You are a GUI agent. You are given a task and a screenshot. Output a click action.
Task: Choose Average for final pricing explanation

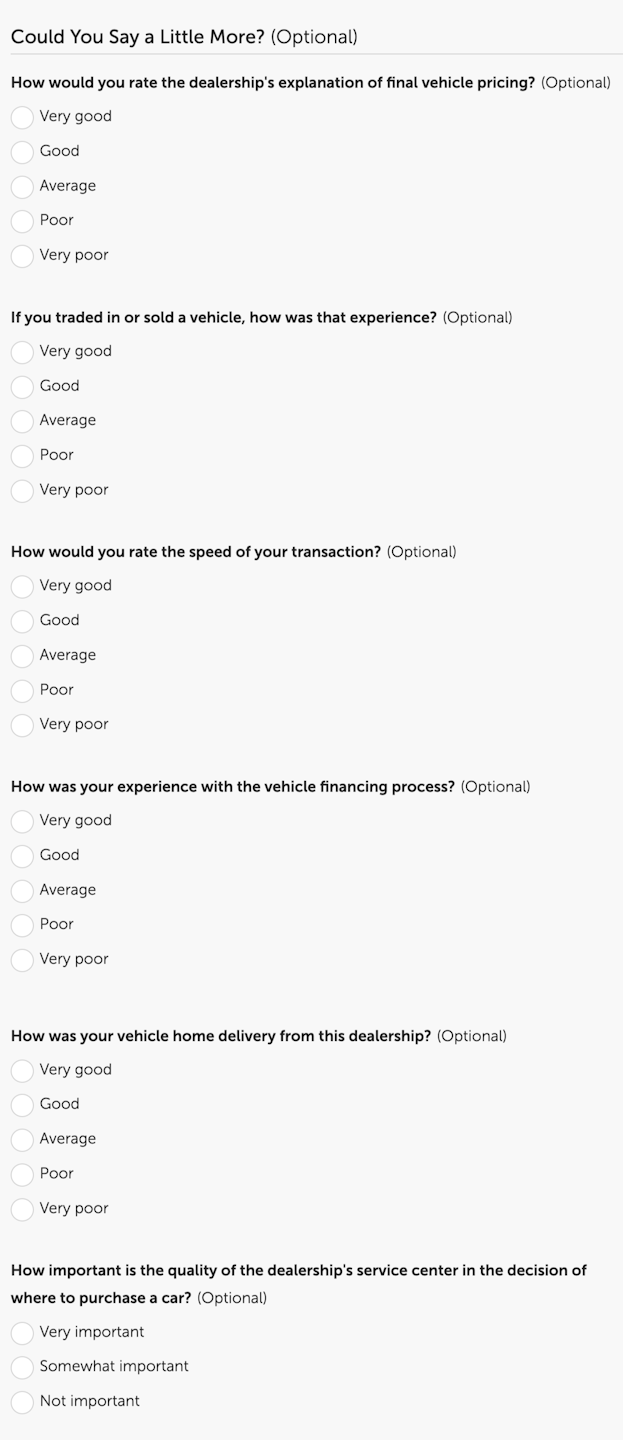point(22,186)
